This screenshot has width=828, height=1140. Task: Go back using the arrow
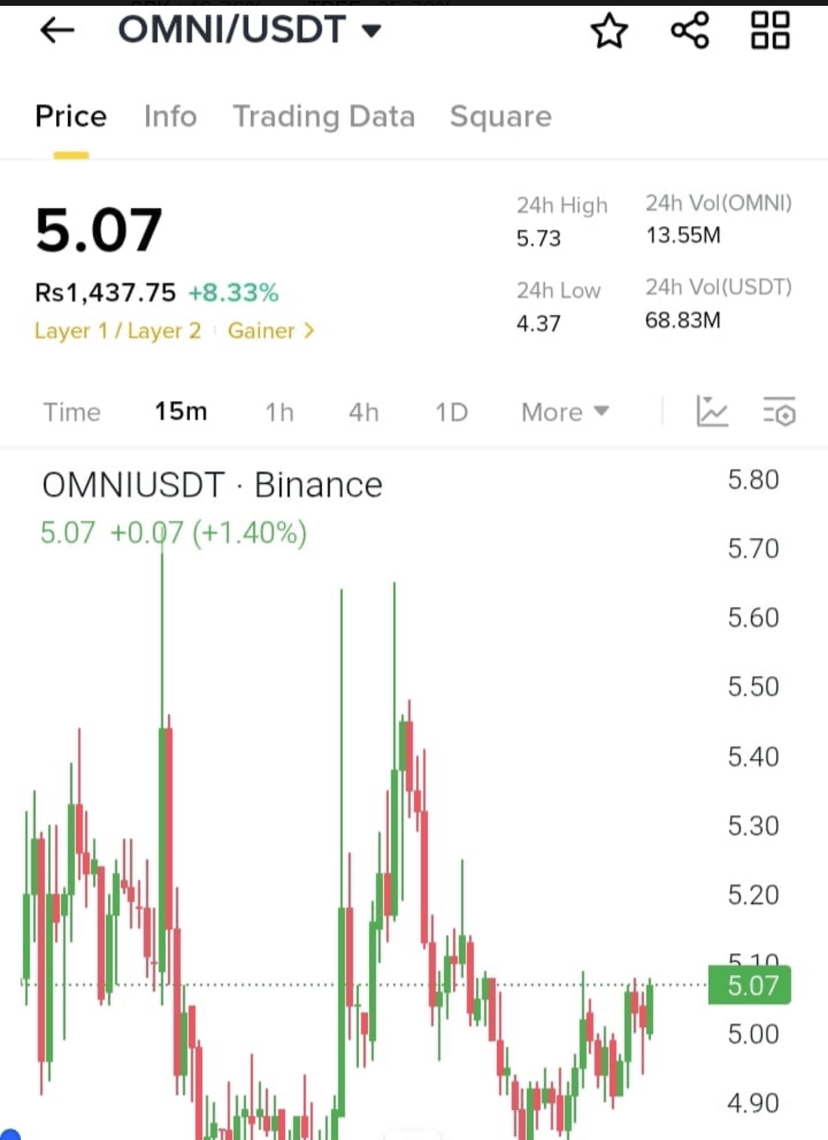point(57,31)
